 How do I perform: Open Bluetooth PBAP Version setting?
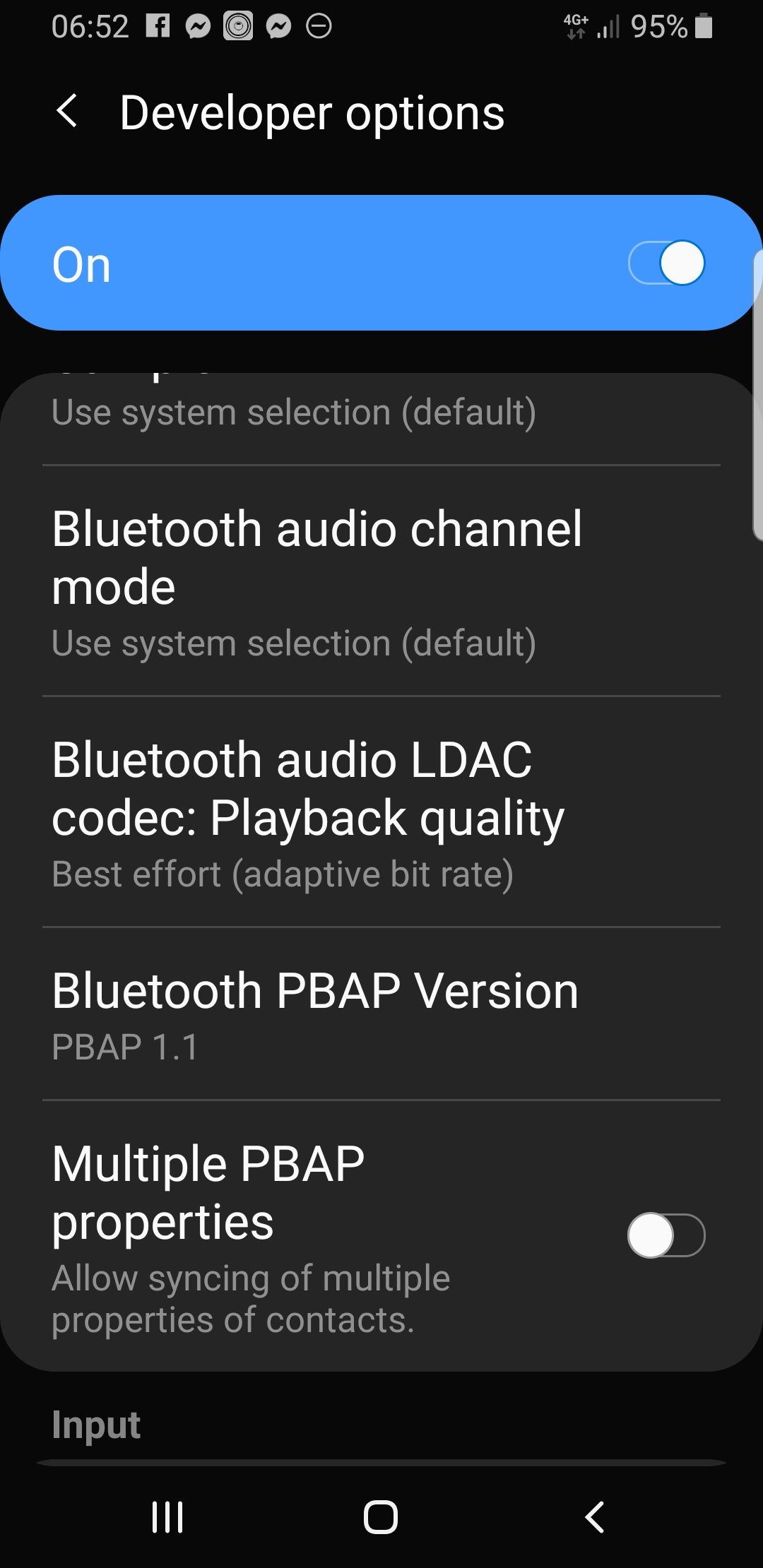point(381,1015)
